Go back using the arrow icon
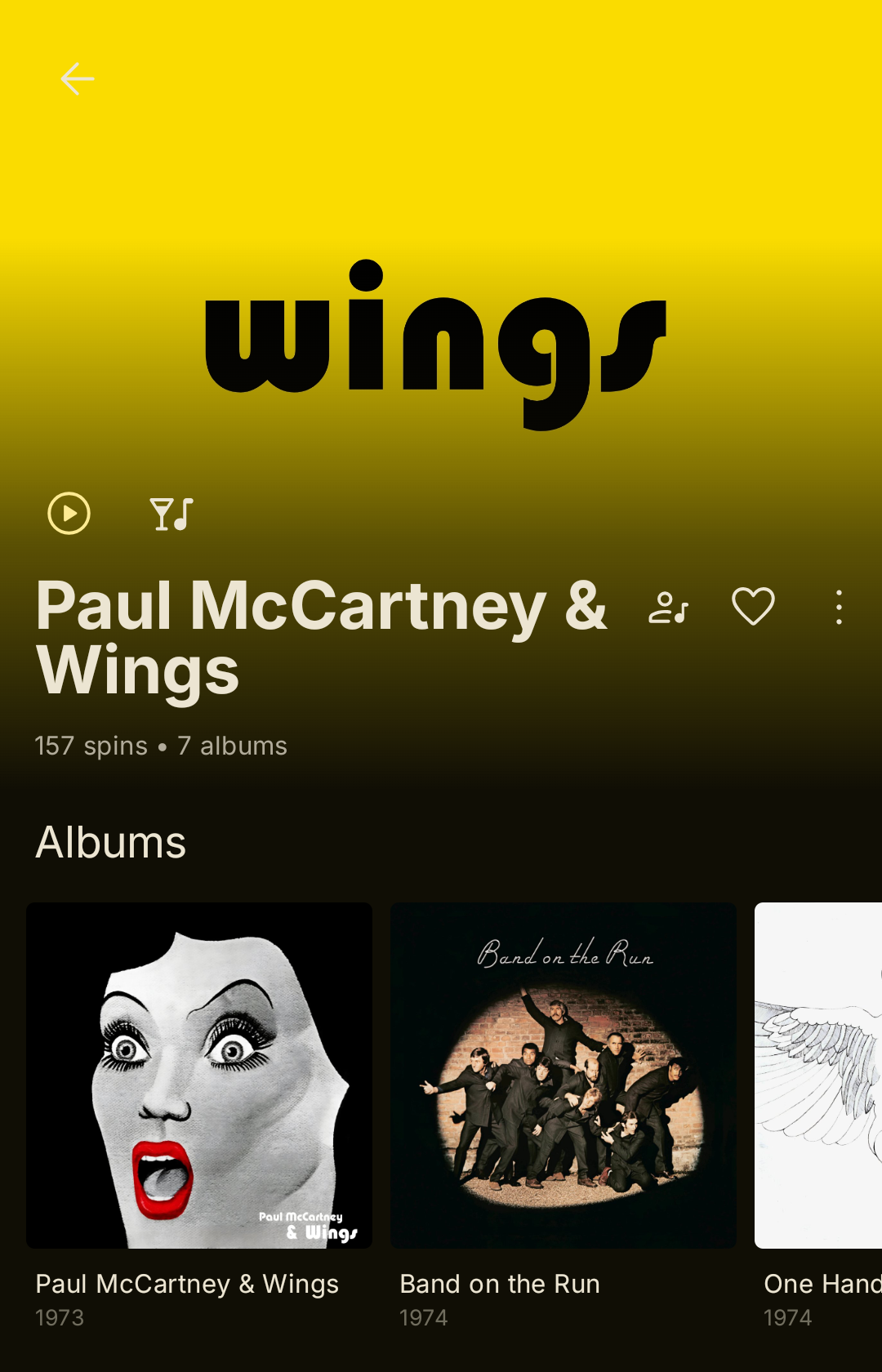This screenshot has height=1372, width=882. [x=78, y=79]
